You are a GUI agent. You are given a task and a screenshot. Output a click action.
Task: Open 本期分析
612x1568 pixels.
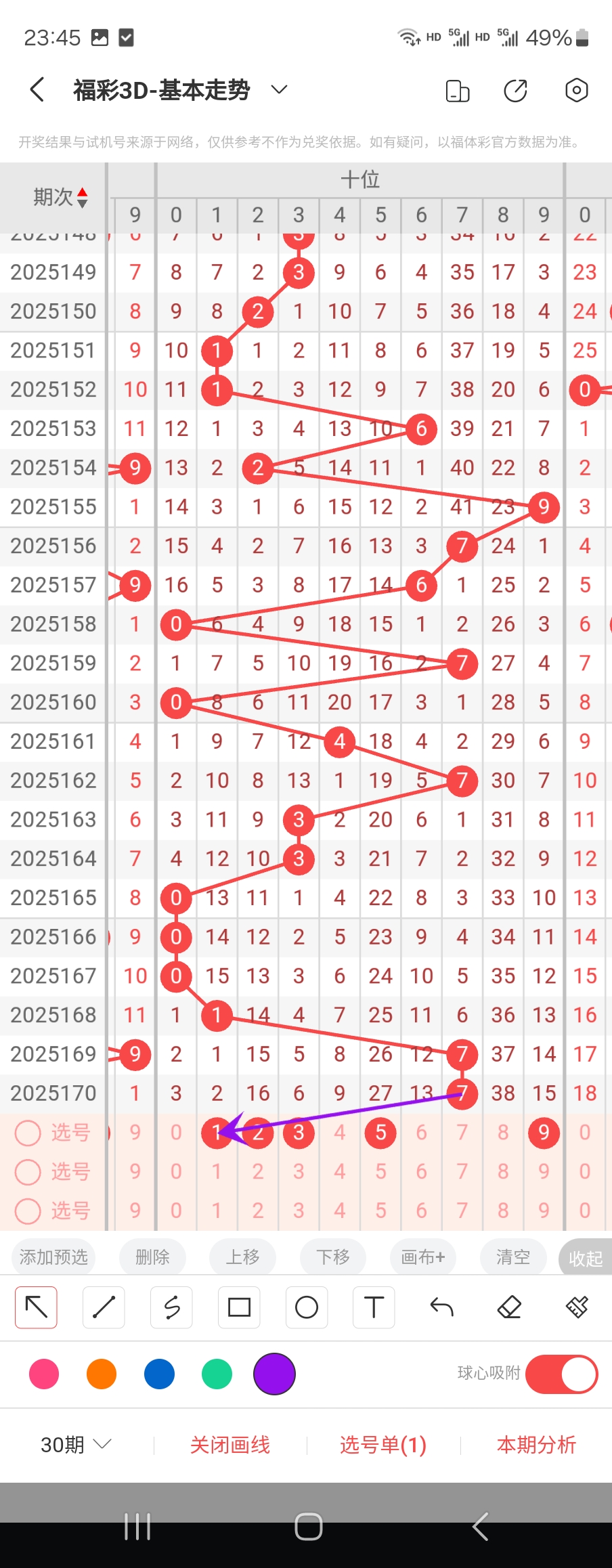[536, 1445]
